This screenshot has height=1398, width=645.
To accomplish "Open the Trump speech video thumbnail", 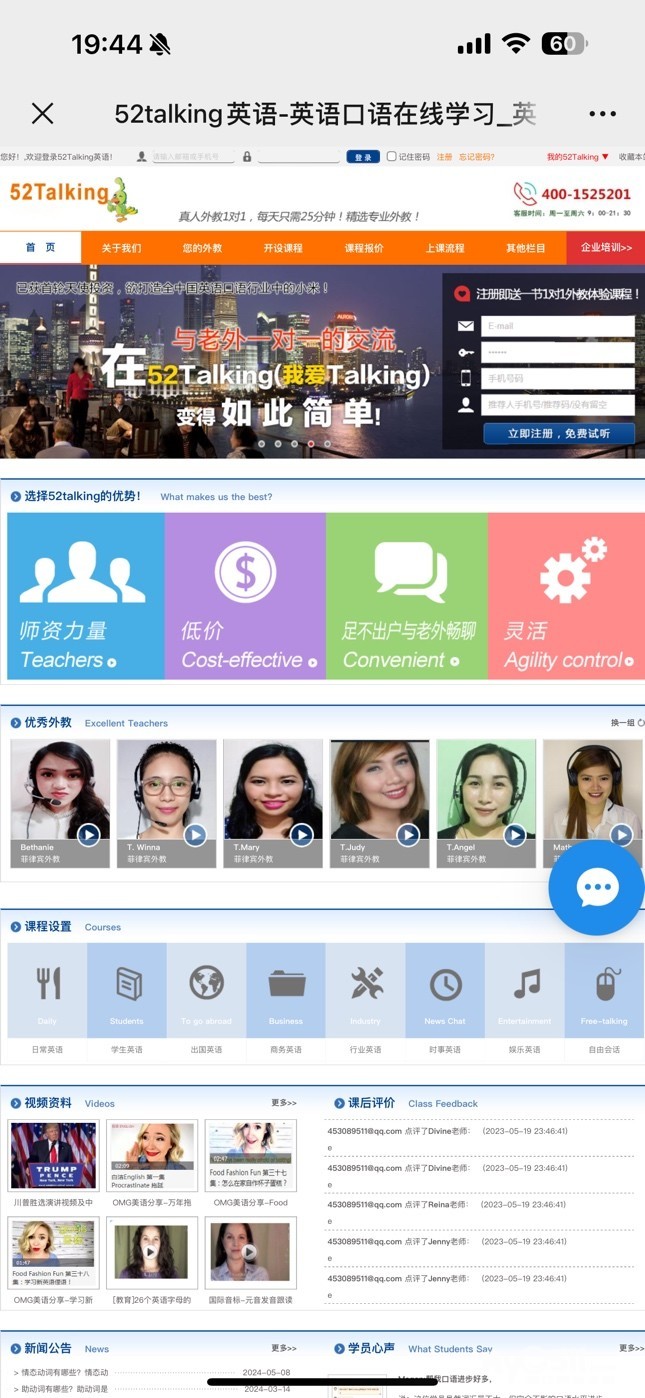I will pyautogui.click(x=53, y=1156).
